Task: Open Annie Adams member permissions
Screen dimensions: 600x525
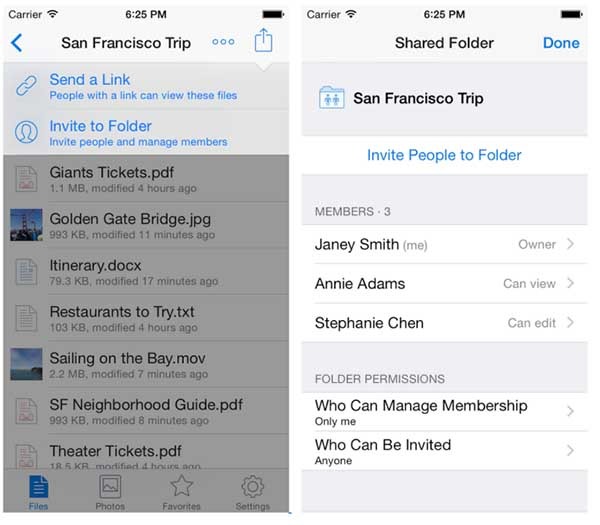Action: coord(444,284)
